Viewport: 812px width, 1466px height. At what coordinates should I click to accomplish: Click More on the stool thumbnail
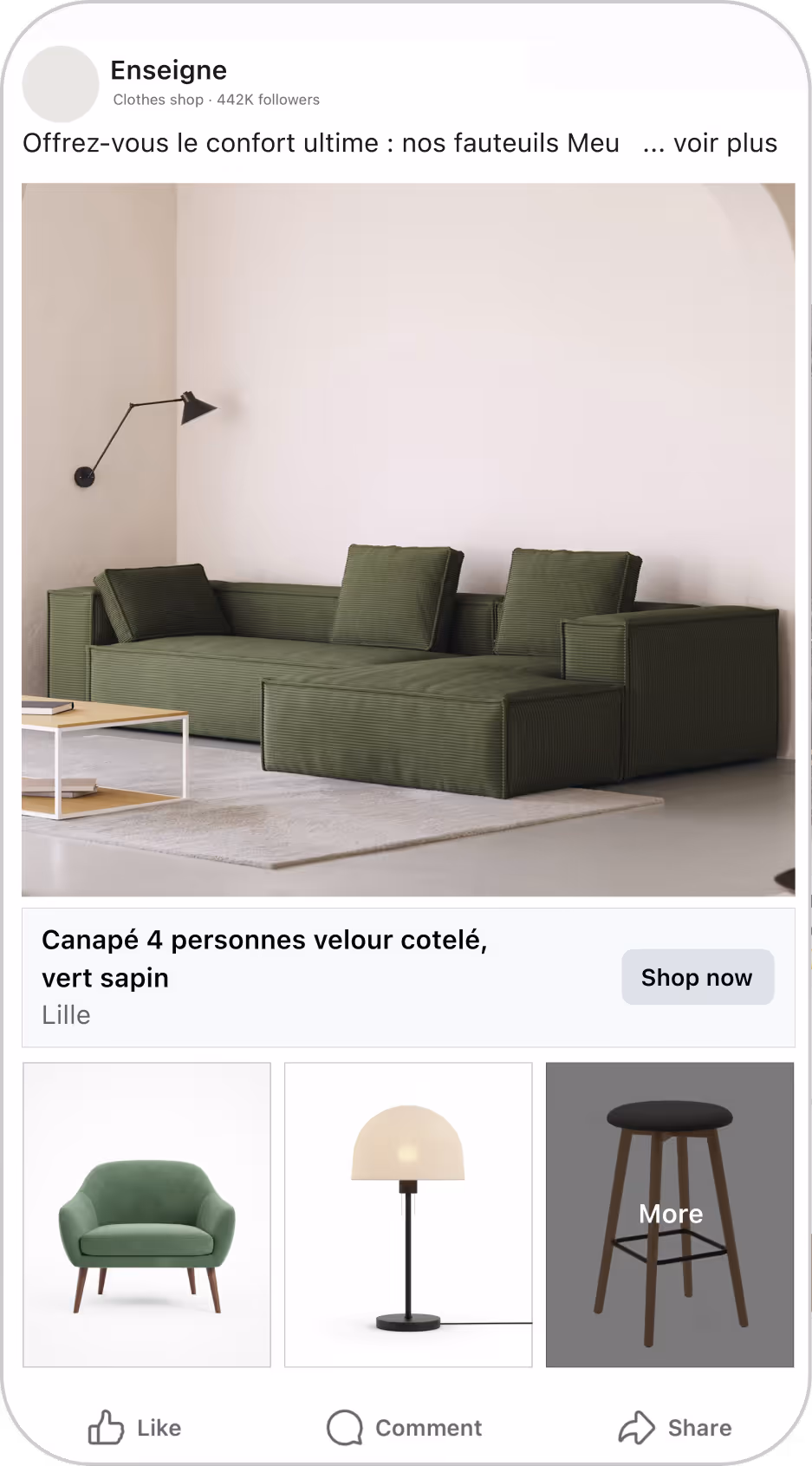tap(669, 1214)
